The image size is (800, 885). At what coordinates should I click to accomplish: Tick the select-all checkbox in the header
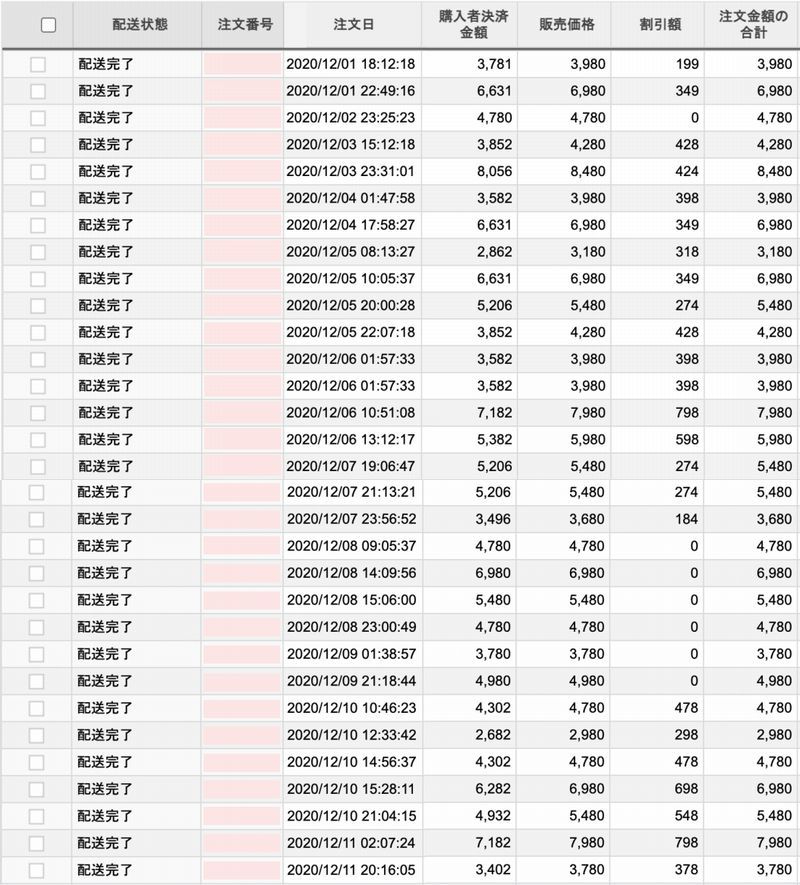[48, 25]
